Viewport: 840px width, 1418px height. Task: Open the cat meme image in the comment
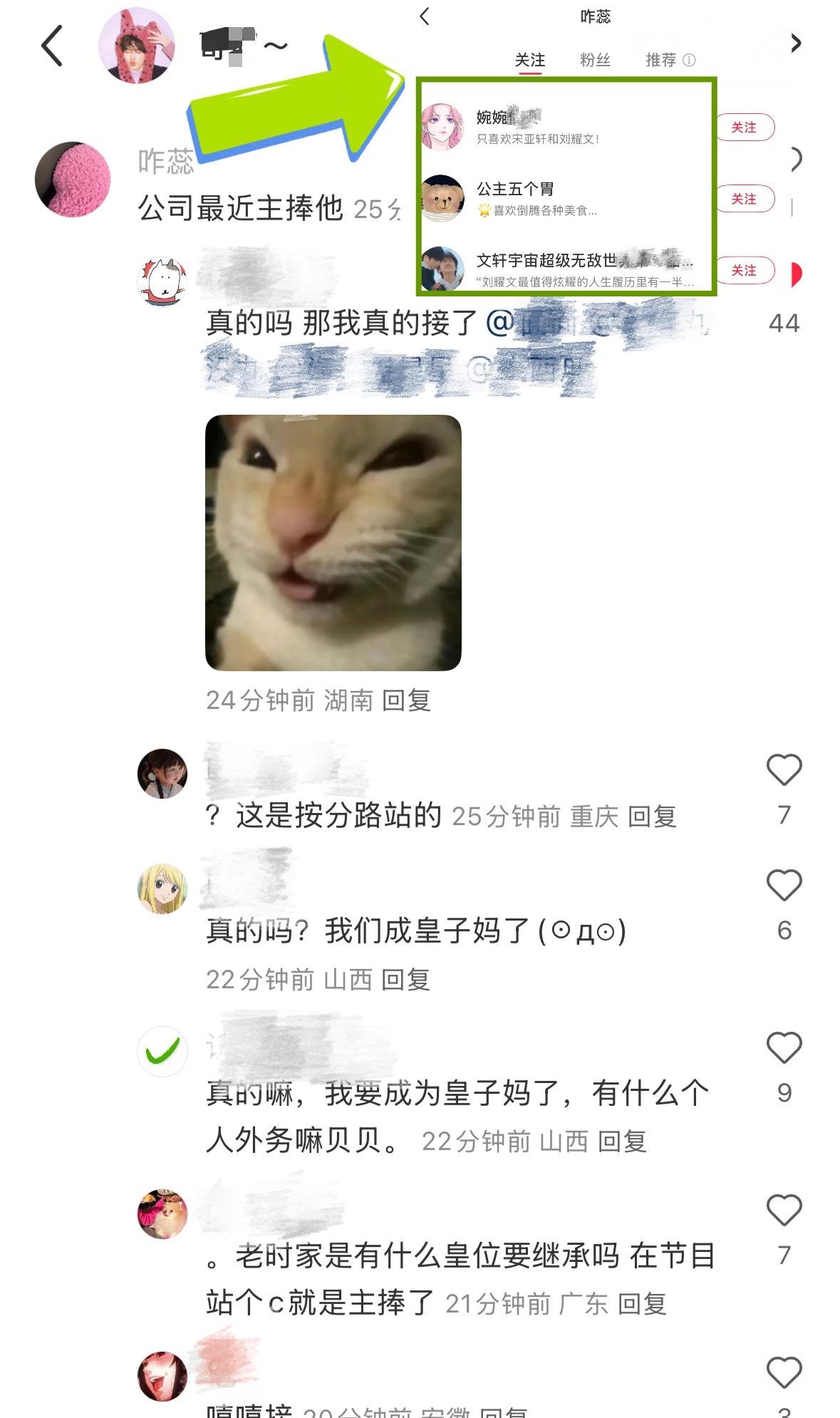point(333,543)
